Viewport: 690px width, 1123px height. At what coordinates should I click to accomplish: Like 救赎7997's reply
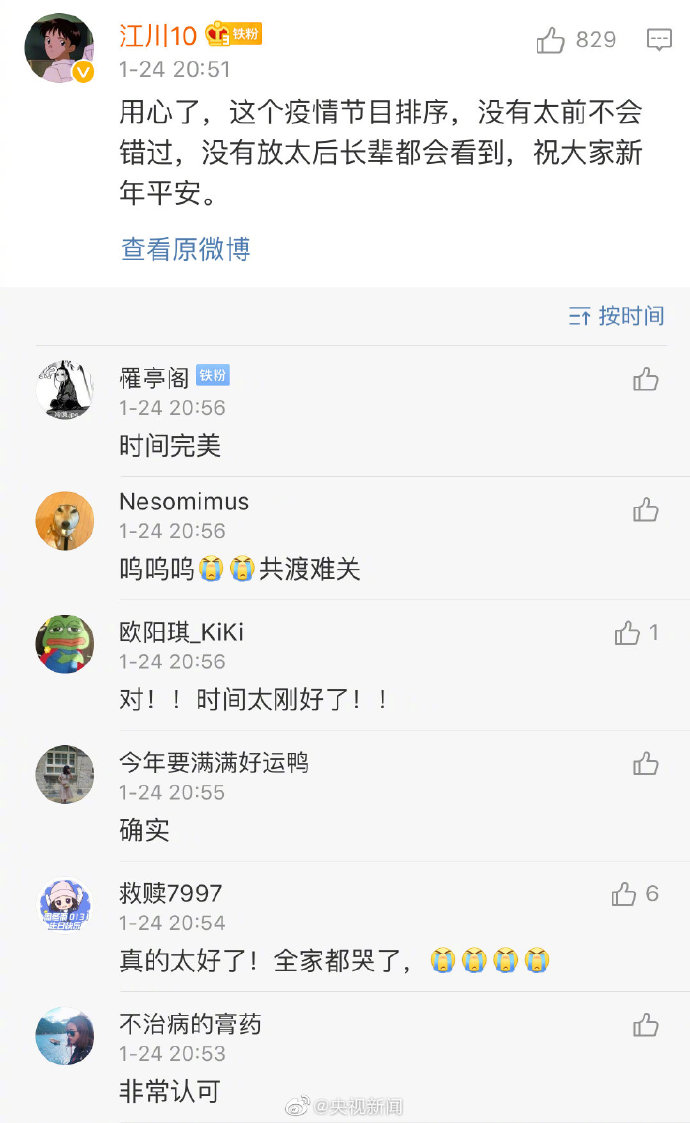624,894
